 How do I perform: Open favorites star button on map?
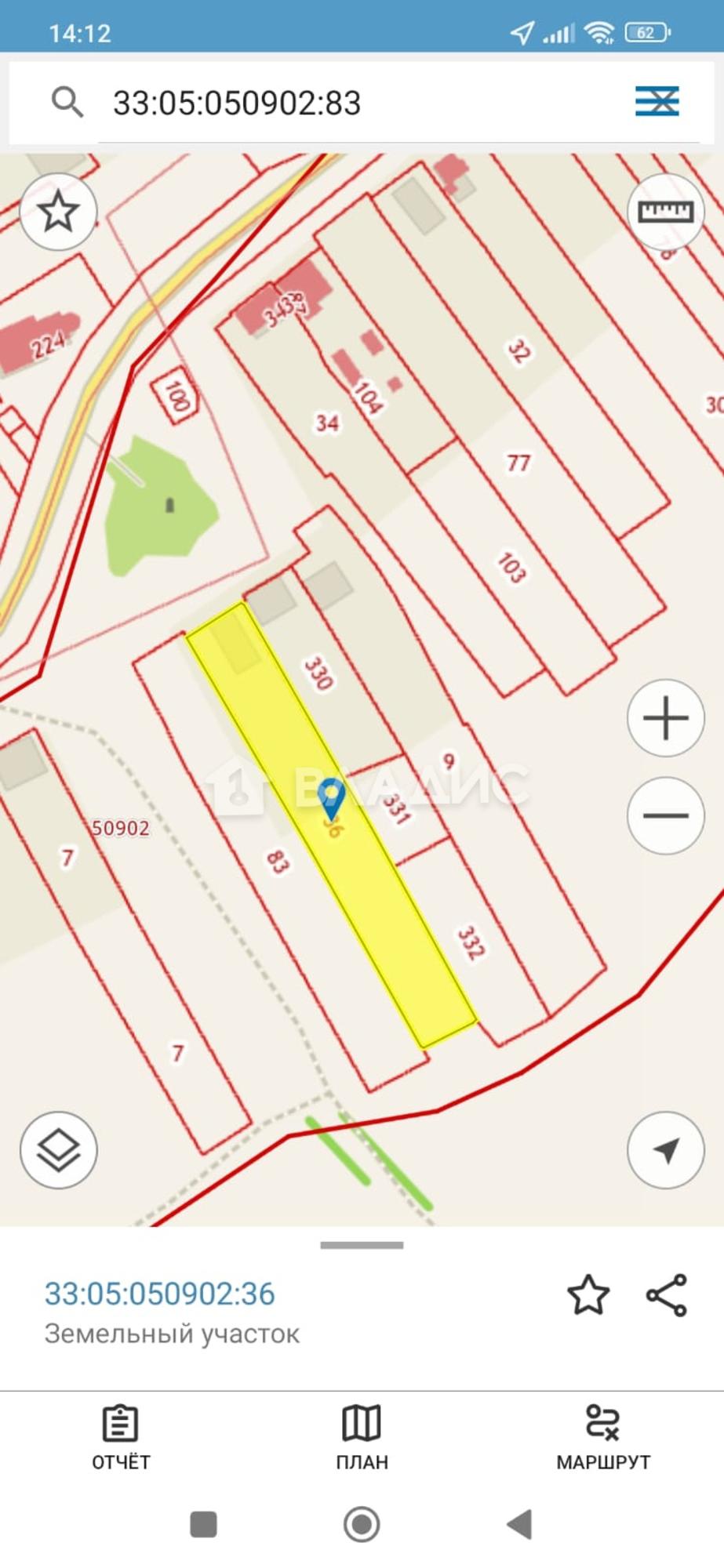click(x=58, y=212)
